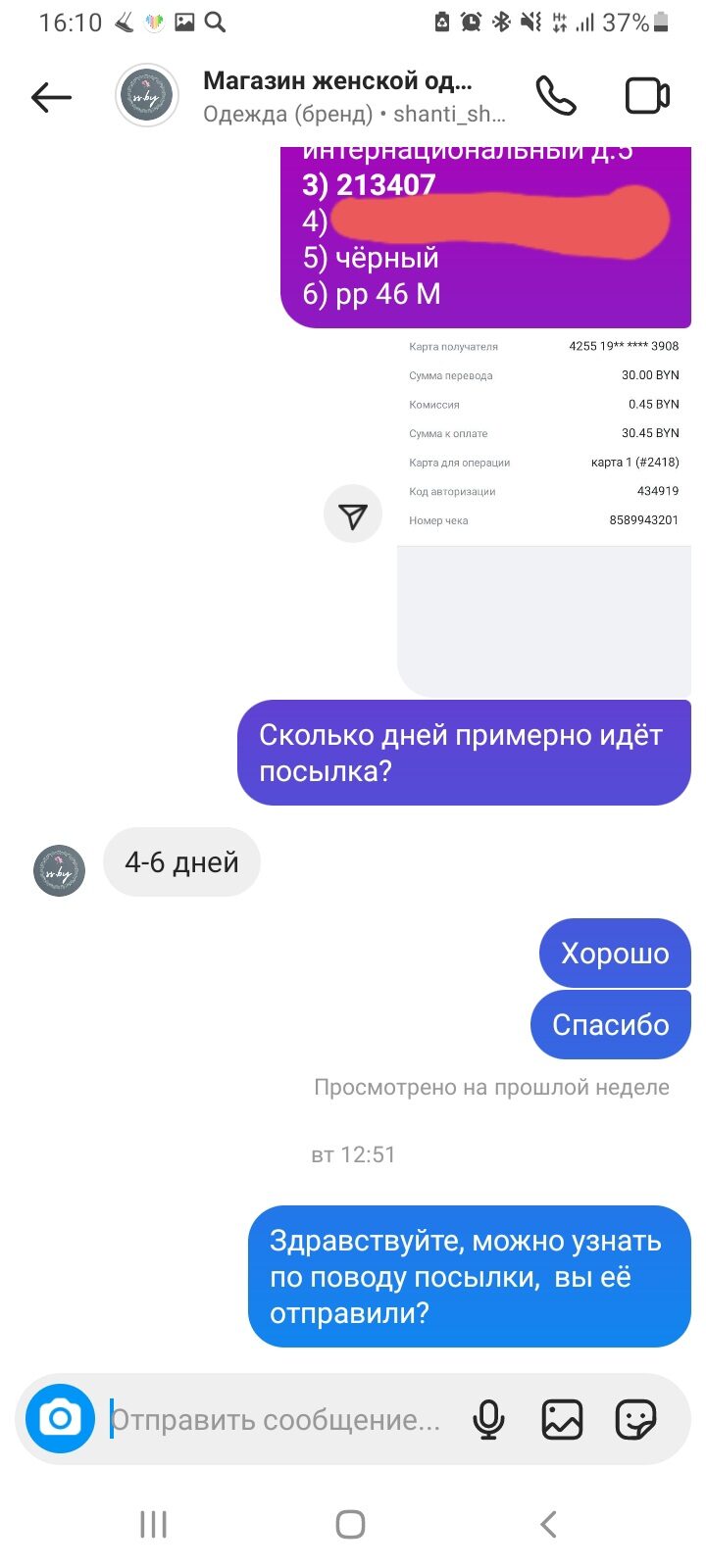Open recent apps from the navigation bar
Screen dimensions: 706x1568
point(154,1524)
